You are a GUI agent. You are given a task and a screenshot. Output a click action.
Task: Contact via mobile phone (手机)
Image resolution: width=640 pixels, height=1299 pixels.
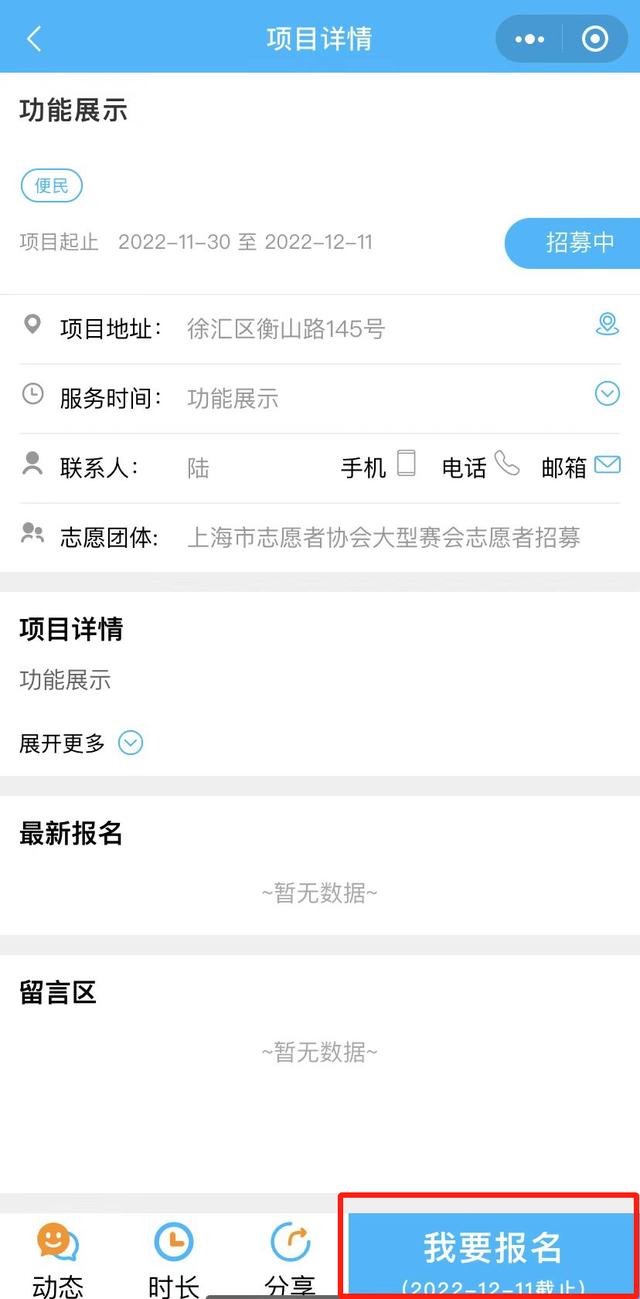click(378, 466)
